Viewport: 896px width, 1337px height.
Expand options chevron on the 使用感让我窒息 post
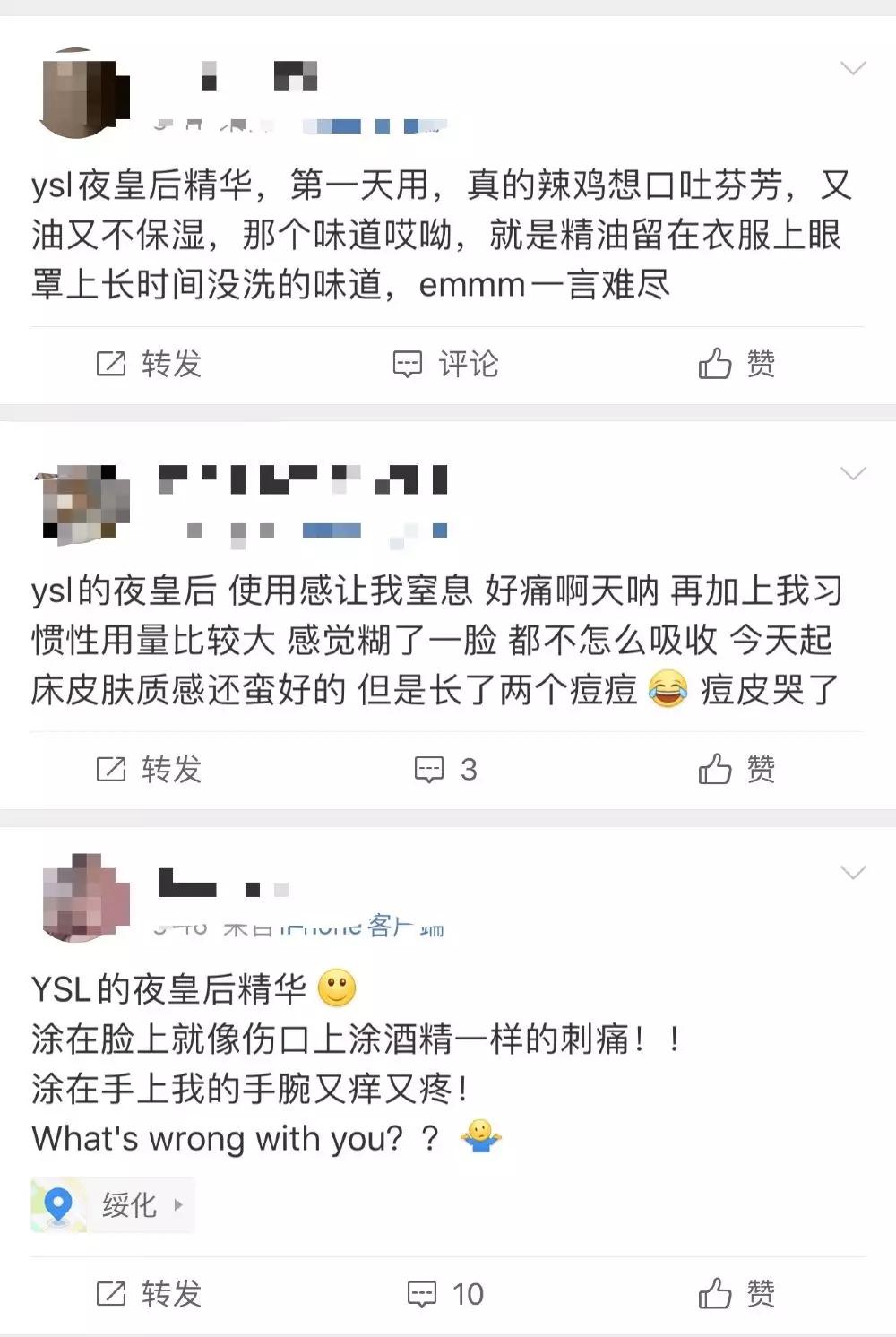(852, 474)
